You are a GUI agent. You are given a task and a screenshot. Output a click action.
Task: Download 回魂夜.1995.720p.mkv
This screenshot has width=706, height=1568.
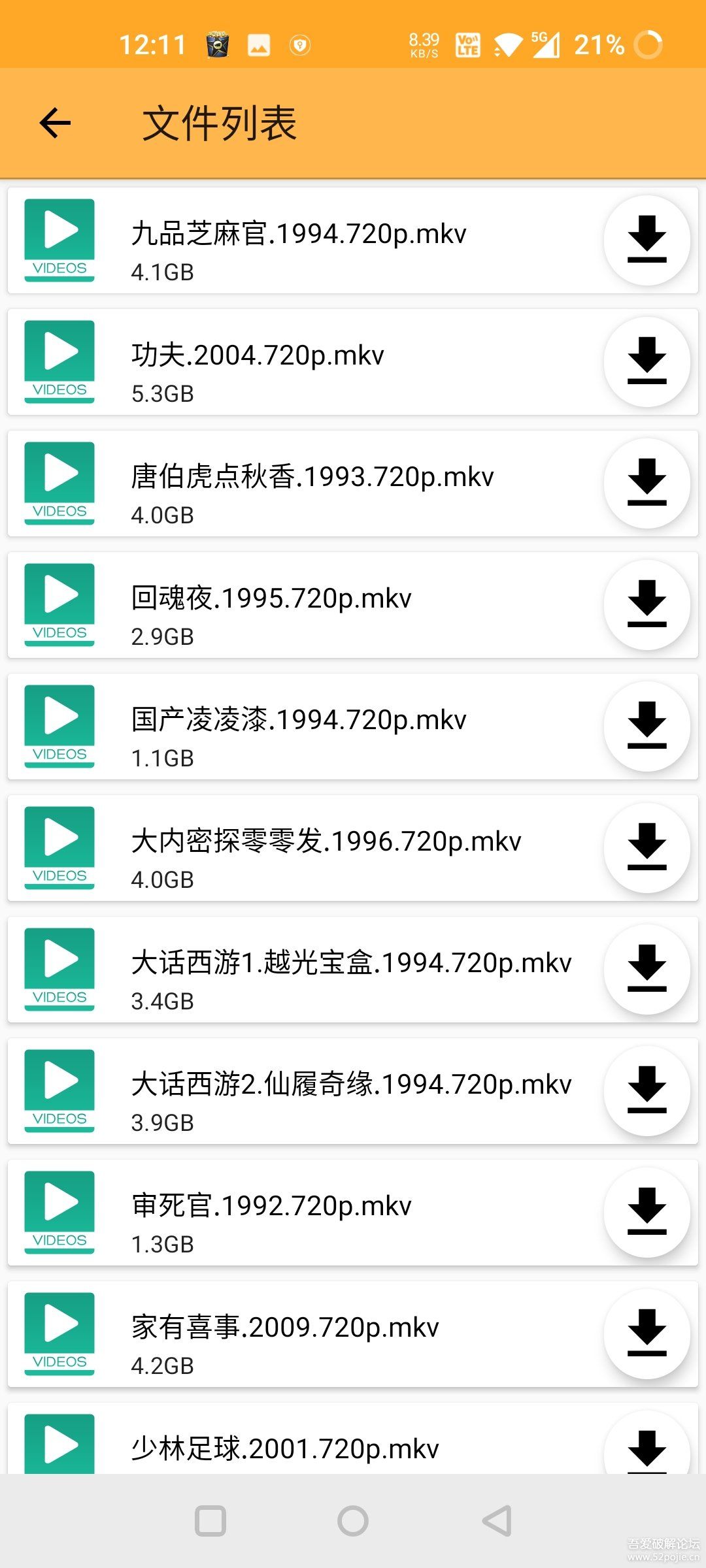tap(647, 605)
